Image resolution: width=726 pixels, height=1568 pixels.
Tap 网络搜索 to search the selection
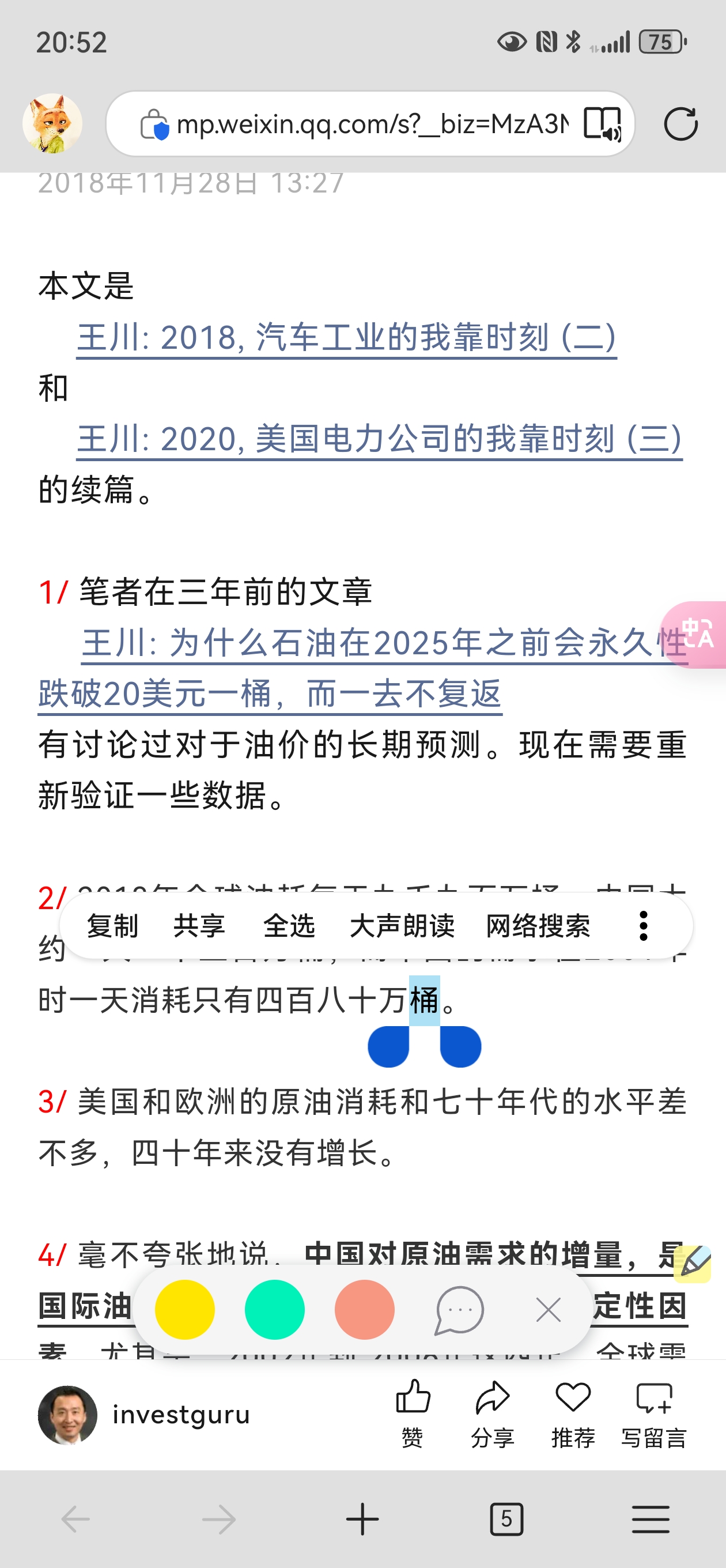point(538,926)
